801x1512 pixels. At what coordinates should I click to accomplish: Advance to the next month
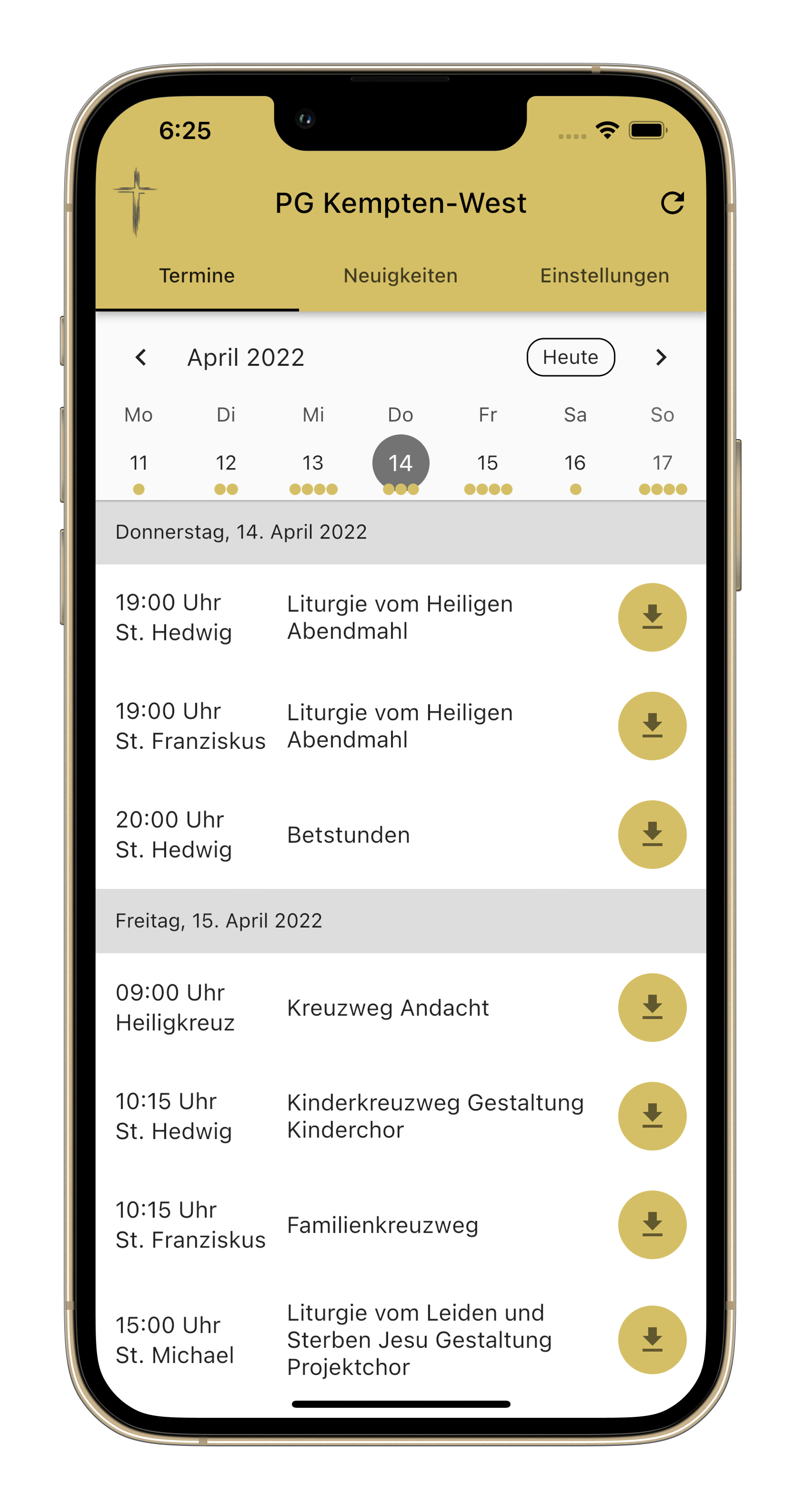[x=661, y=357]
